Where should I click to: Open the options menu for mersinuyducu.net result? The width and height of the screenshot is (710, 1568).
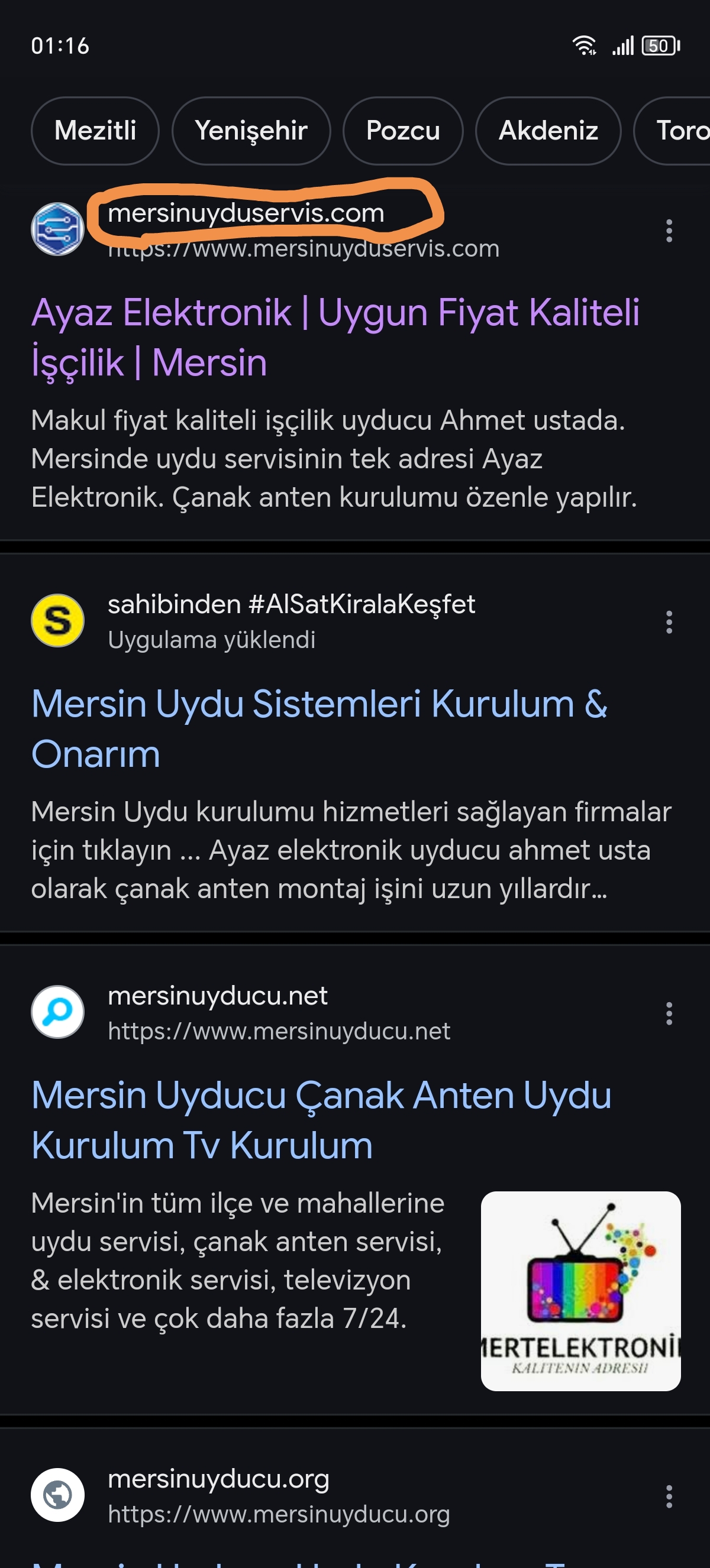point(669,1013)
